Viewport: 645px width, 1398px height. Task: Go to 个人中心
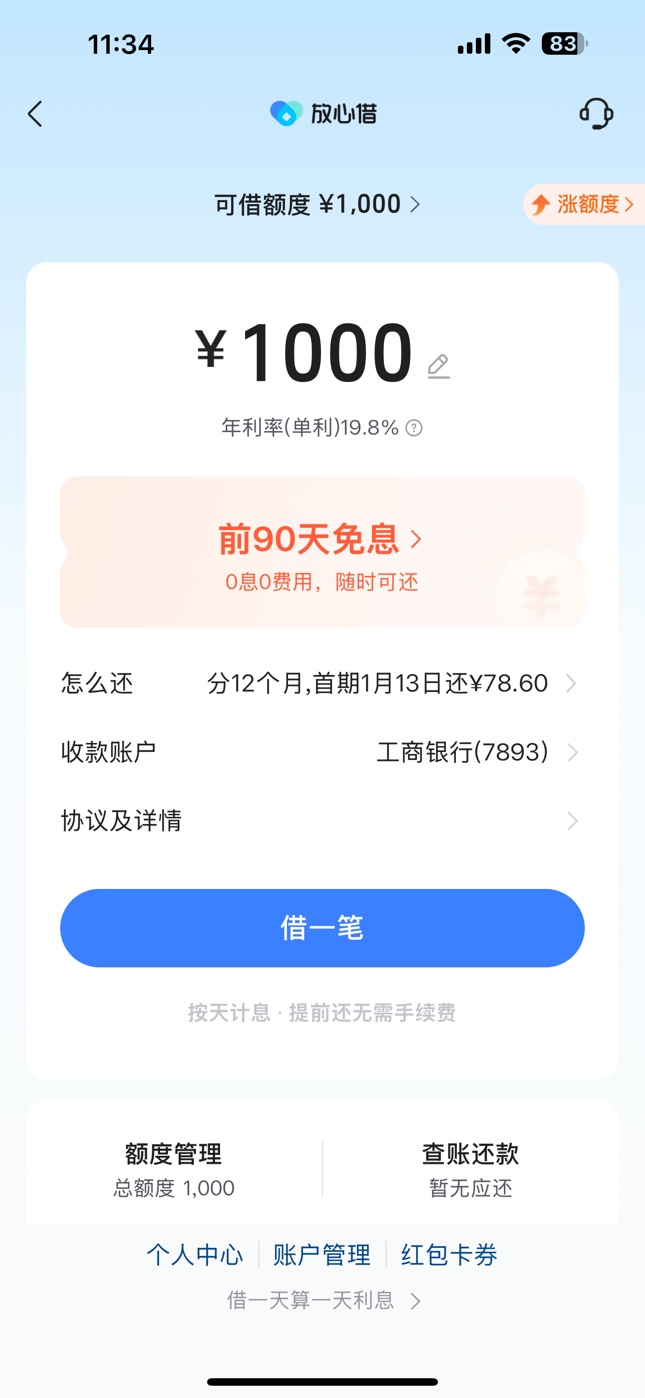[x=195, y=1255]
